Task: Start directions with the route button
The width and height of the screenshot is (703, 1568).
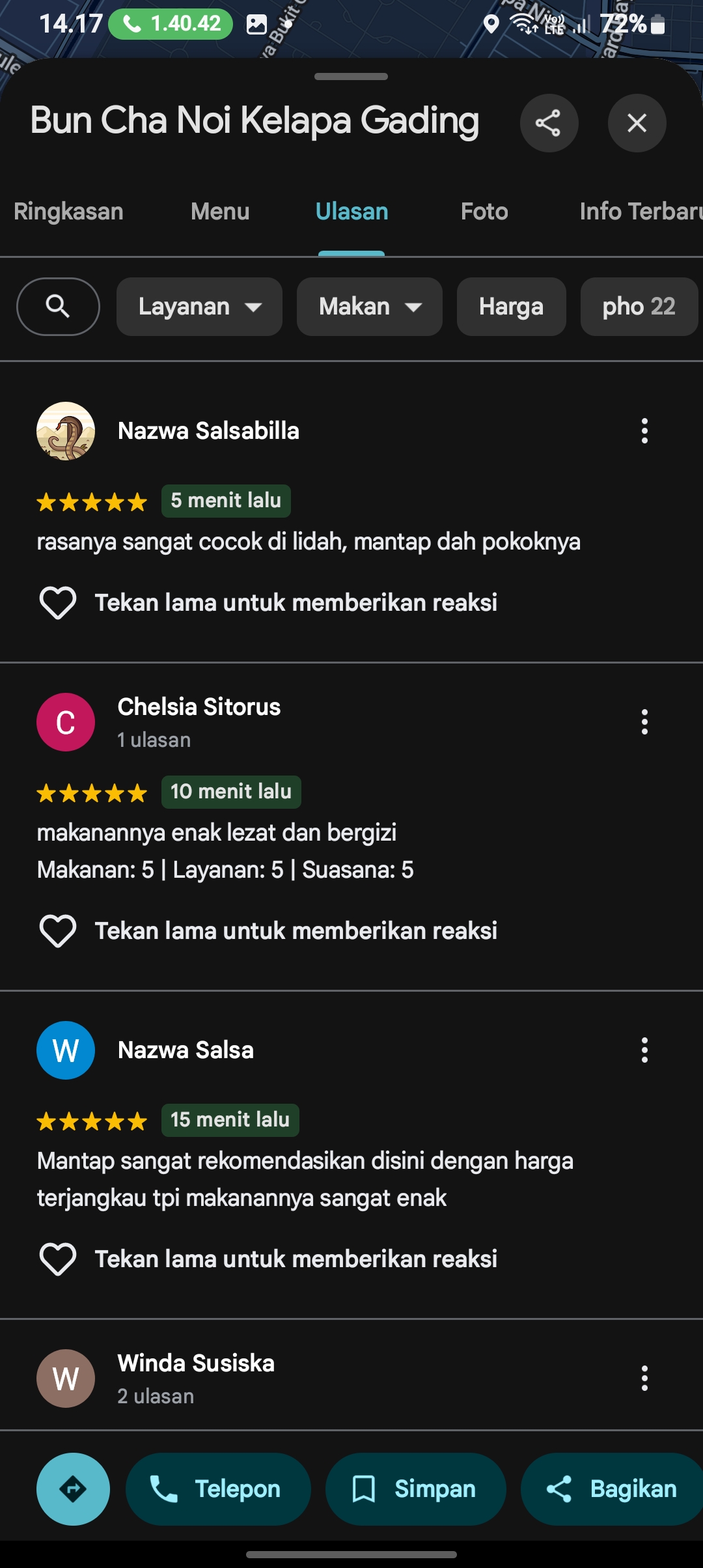Action: (x=73, y=1489)
